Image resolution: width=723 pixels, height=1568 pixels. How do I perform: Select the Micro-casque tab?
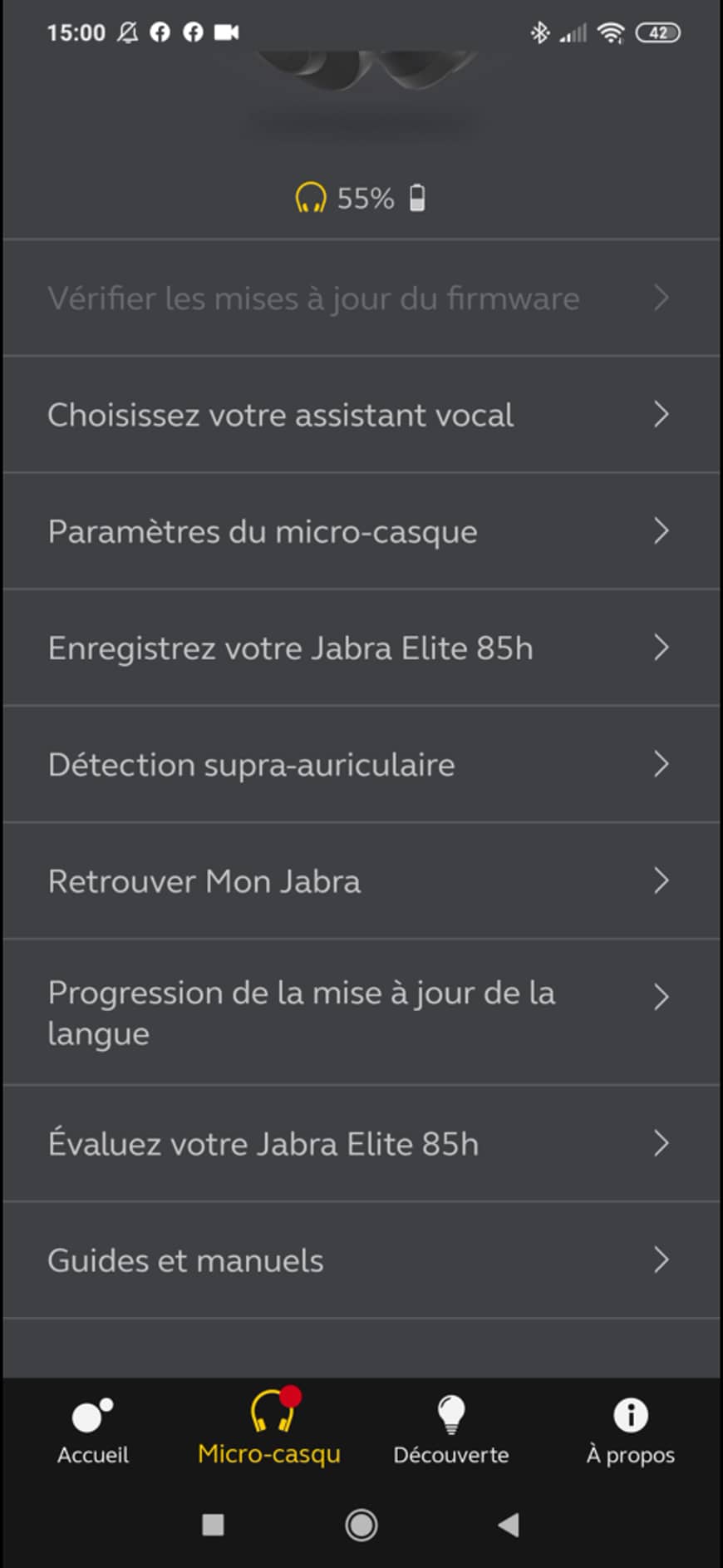click(x=269, y=1432)
